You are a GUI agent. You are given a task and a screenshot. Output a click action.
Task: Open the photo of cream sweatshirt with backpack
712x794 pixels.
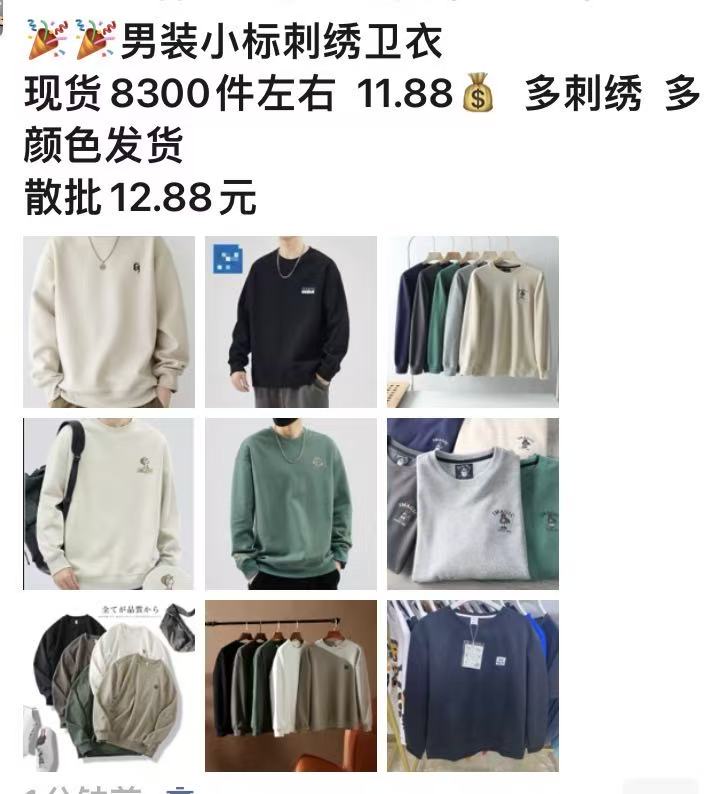click(109, 504)
